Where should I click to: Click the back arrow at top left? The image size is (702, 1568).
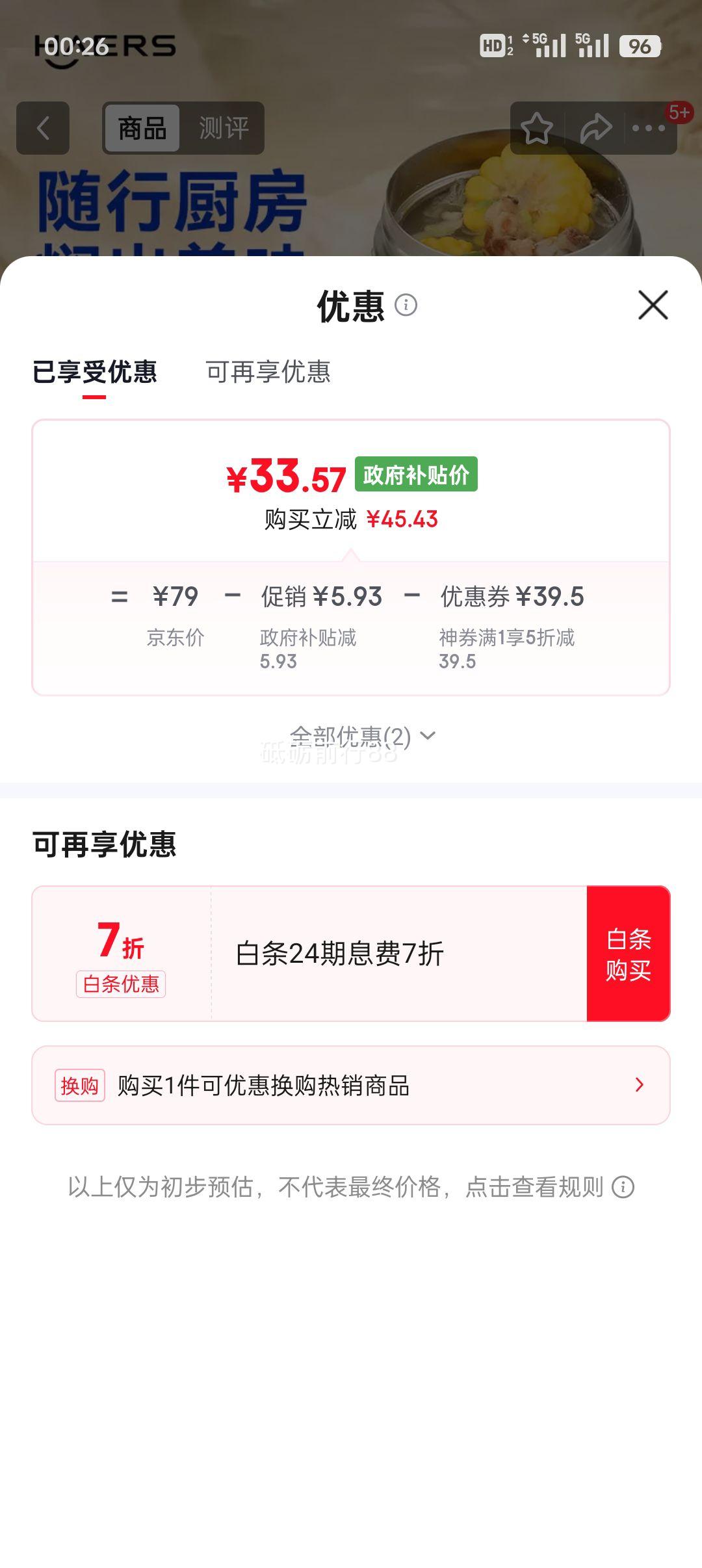tap(43, 128)
